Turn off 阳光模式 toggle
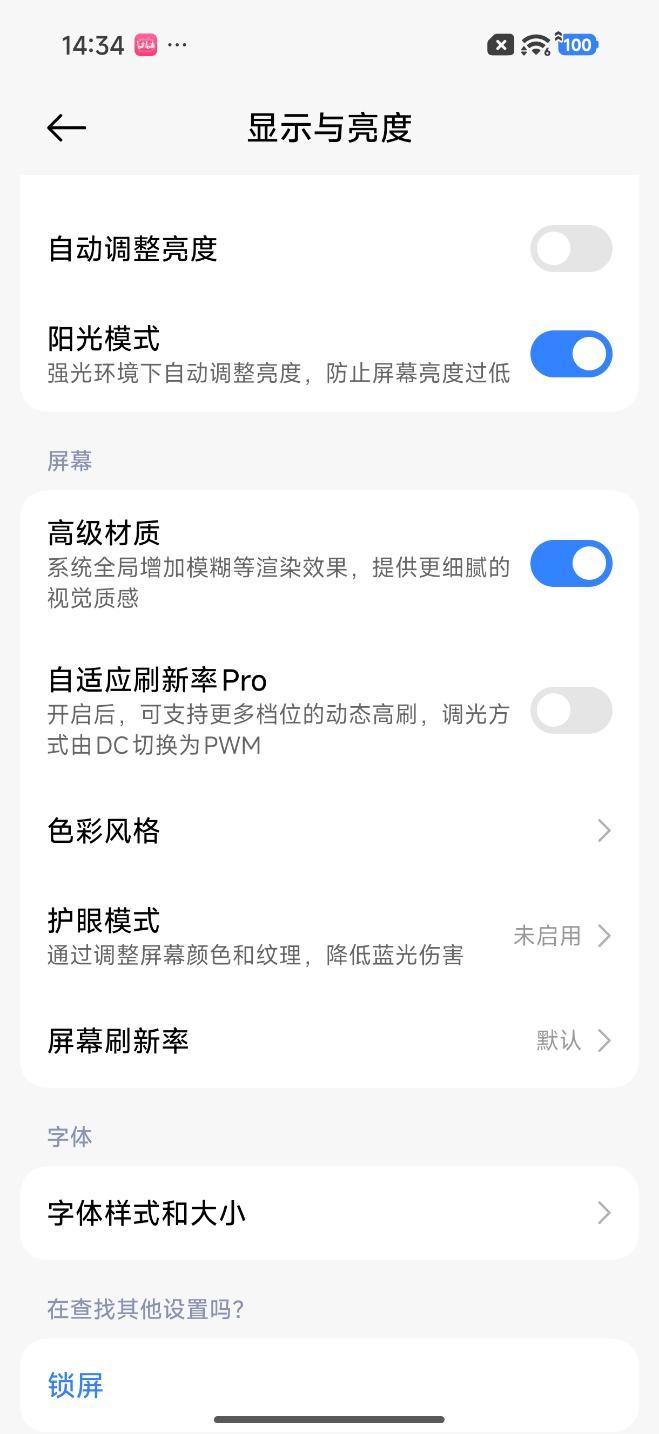Viewport: 659px width, 1434px height. [x=571, y=354]
